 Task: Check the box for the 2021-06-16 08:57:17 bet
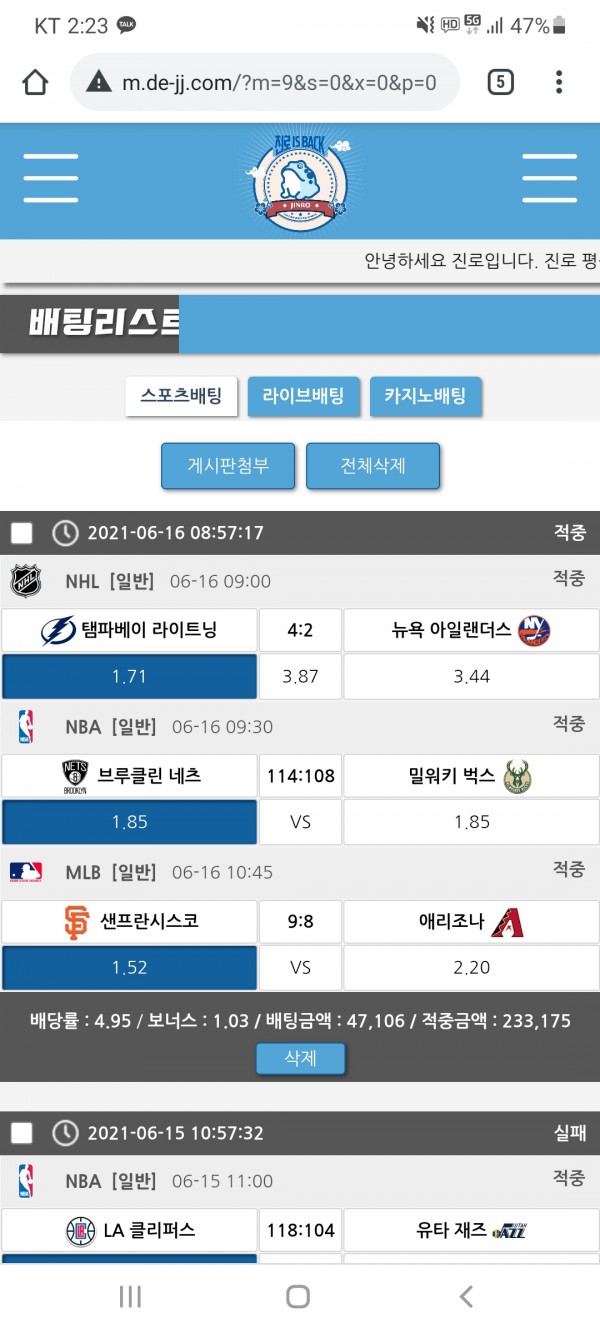coord(22,533)
